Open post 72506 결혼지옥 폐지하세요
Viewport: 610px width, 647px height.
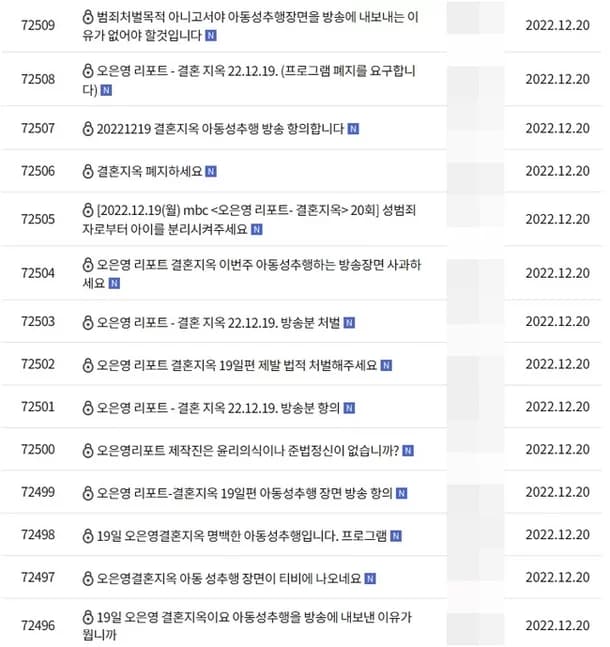(148, 171)
